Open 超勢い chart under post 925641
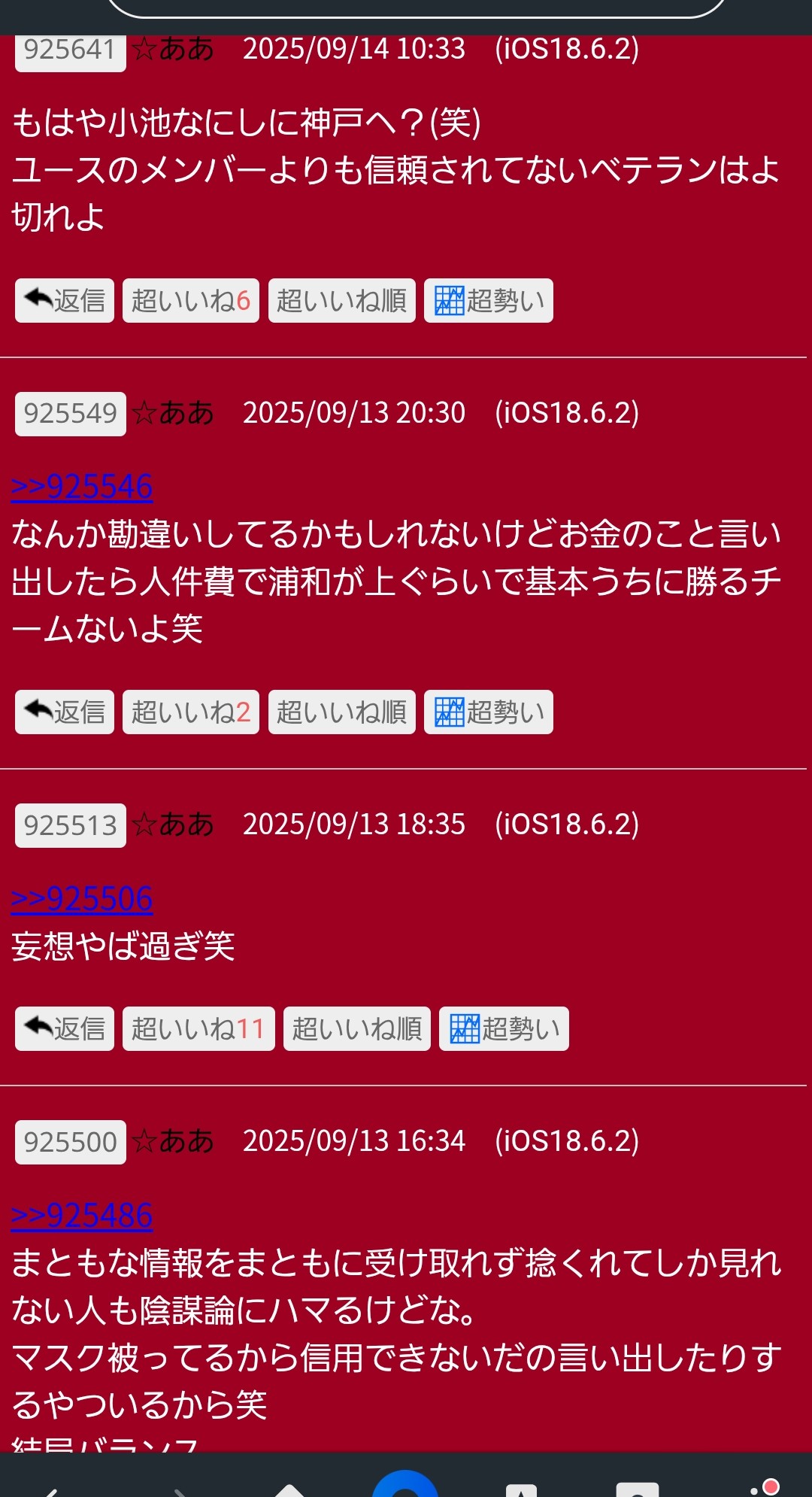 point(489,301)
